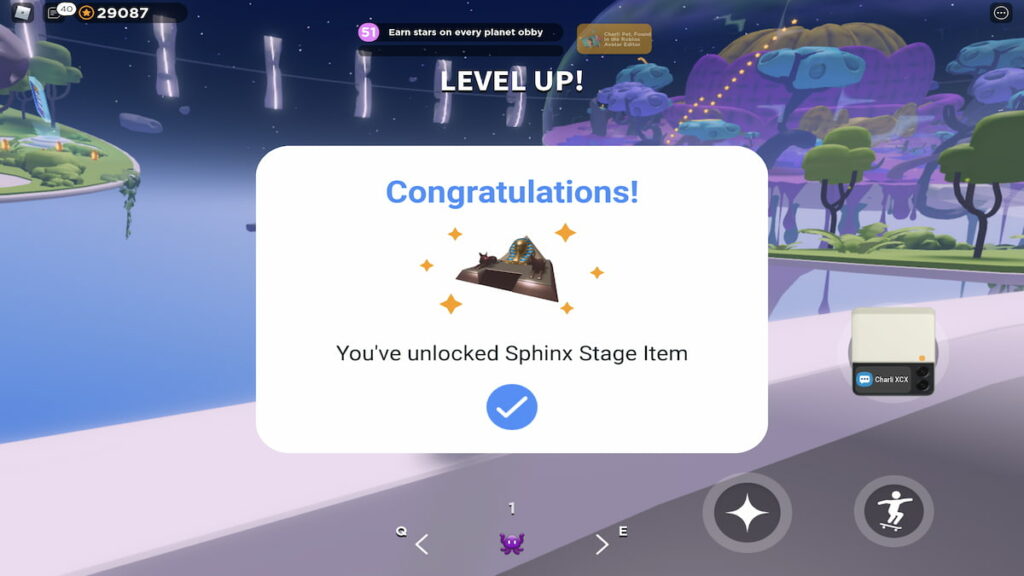Viewport: 1024px width, 576px height.
Task: Select the previous emote arrow
Action: [x=422, y=544]
